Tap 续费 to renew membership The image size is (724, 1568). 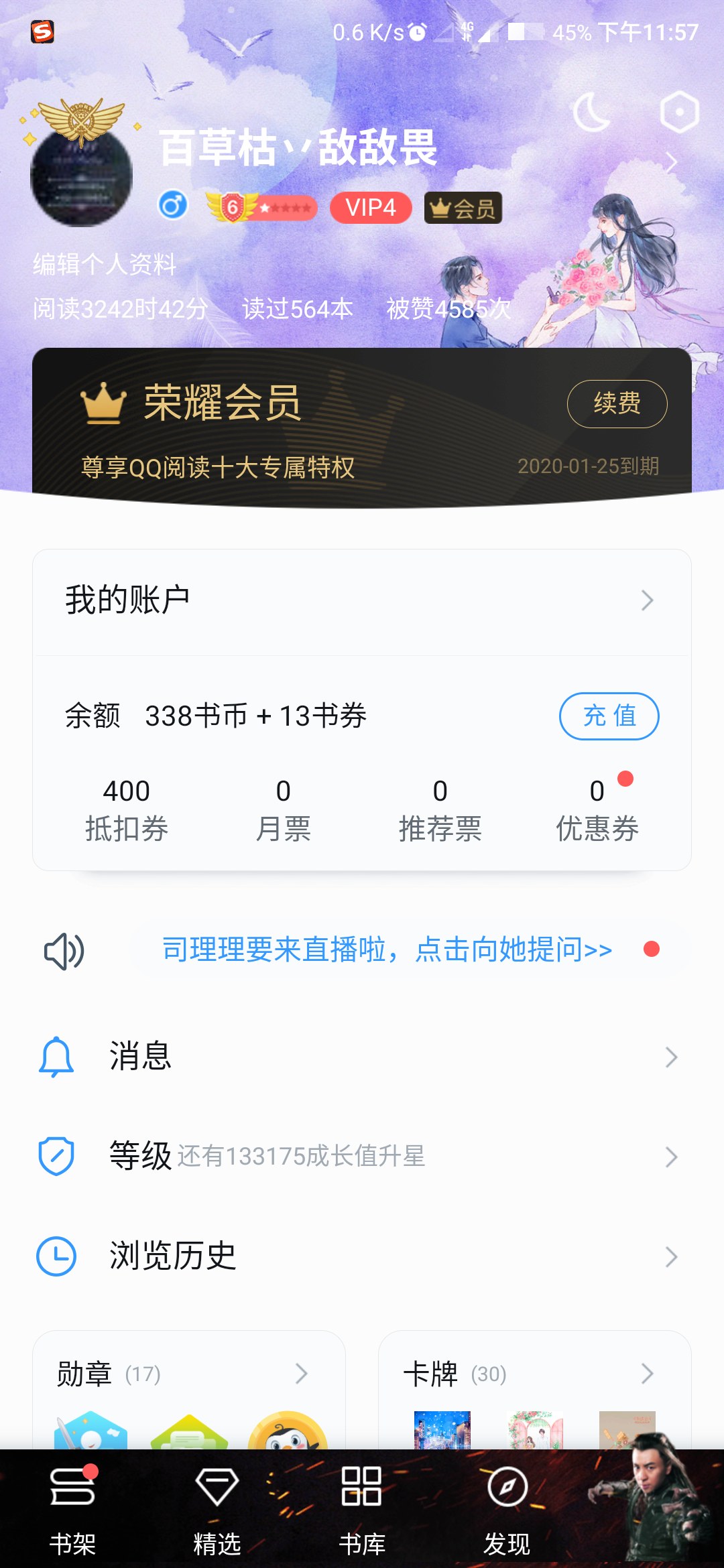click(617, 403)
